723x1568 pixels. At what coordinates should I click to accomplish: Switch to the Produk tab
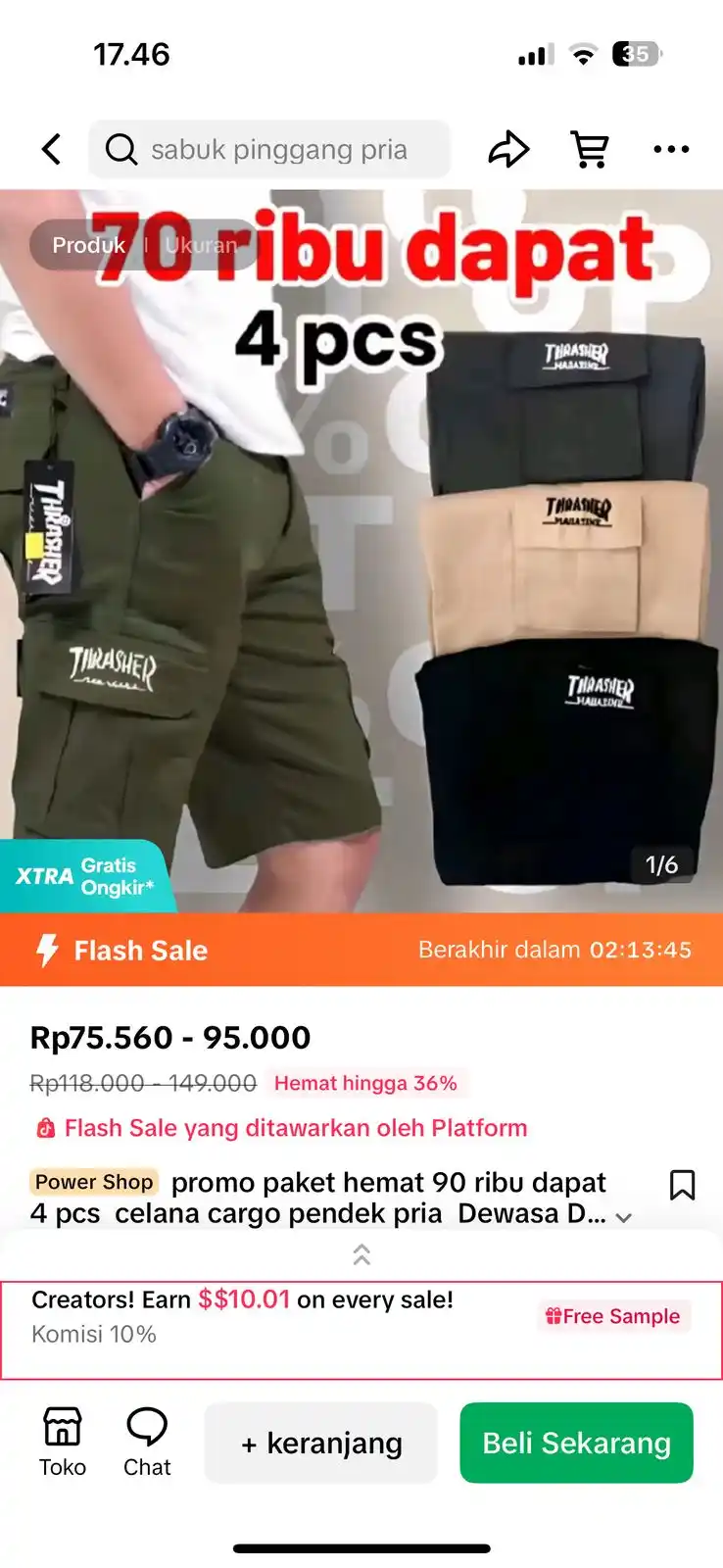88,245
